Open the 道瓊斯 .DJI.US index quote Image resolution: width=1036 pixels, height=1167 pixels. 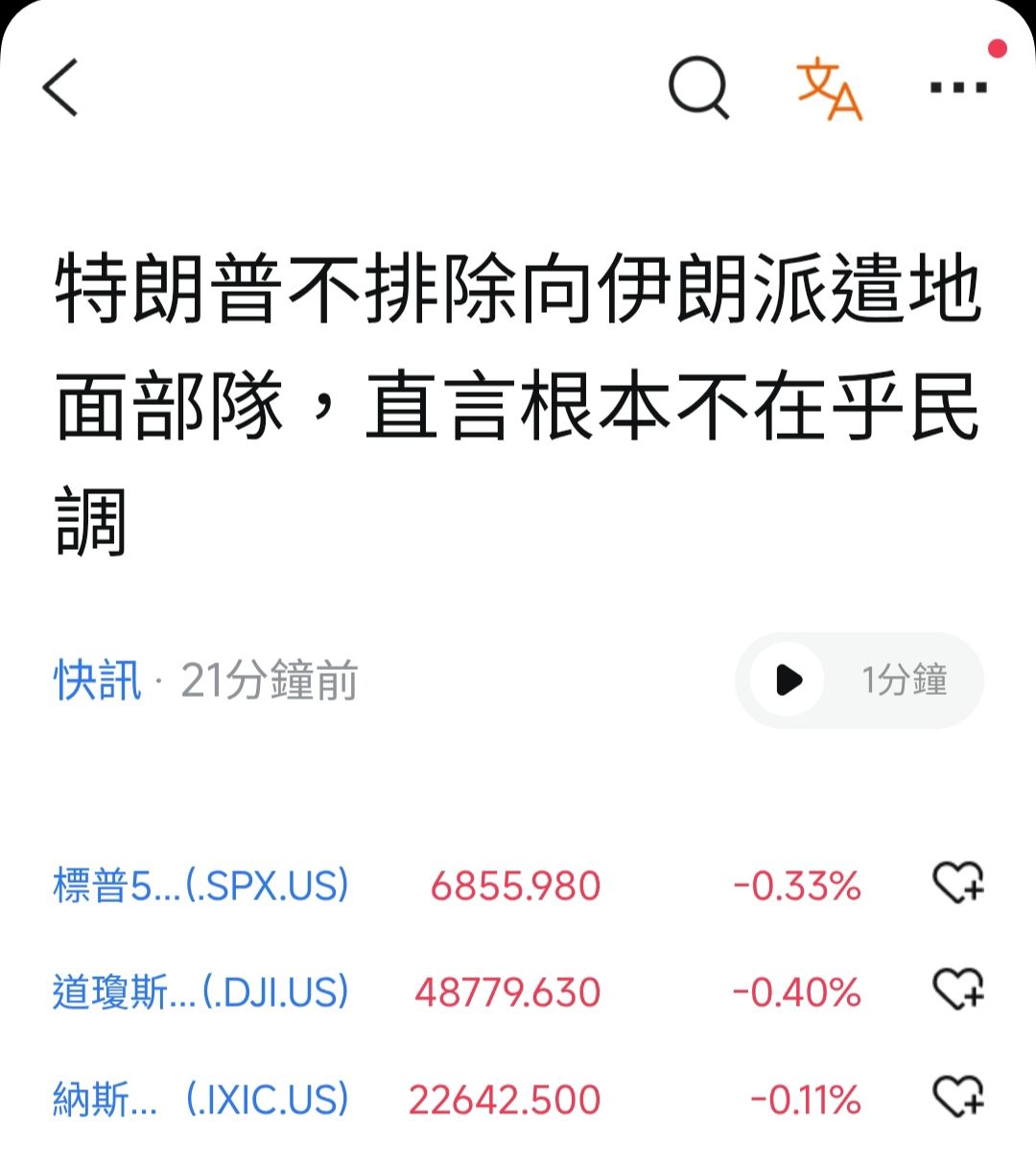coord(200,991)
